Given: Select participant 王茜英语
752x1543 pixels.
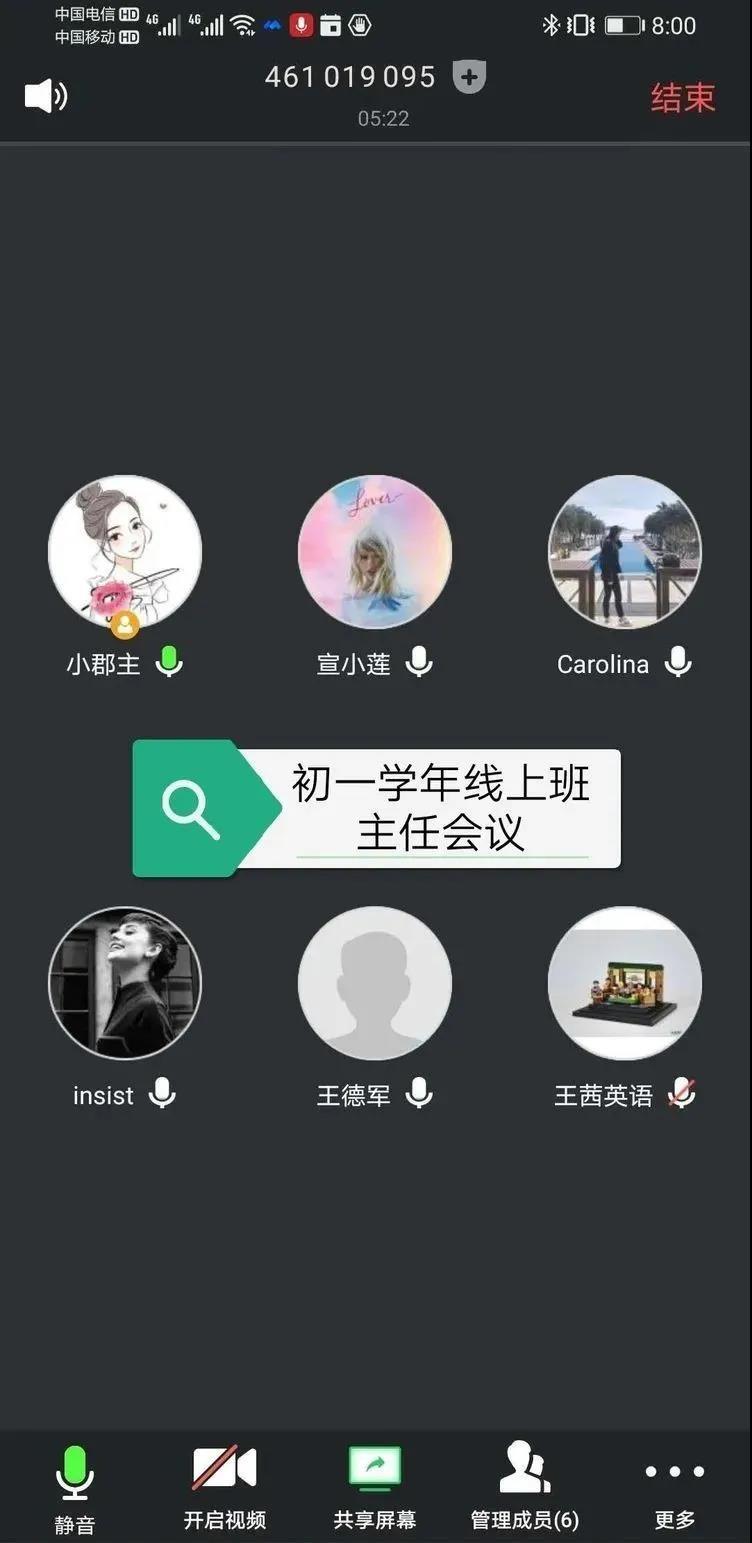Looking at the screenshot, I should click(x=625, y=983).
